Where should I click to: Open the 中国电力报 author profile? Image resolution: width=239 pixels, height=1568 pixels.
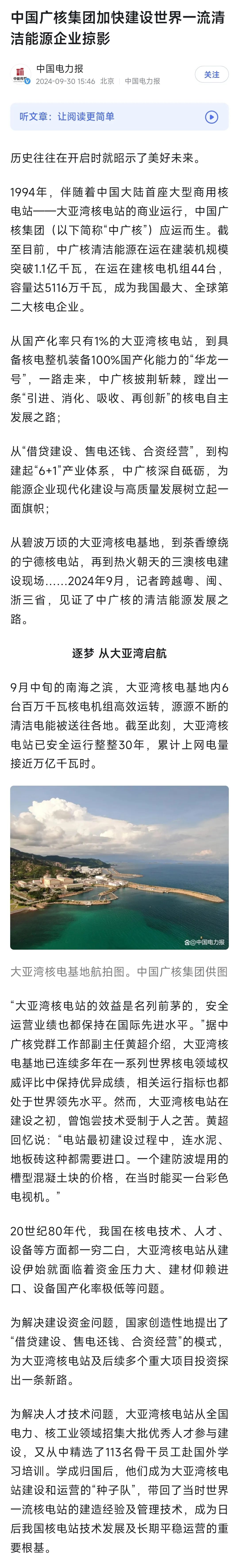(x=60, y=69)
